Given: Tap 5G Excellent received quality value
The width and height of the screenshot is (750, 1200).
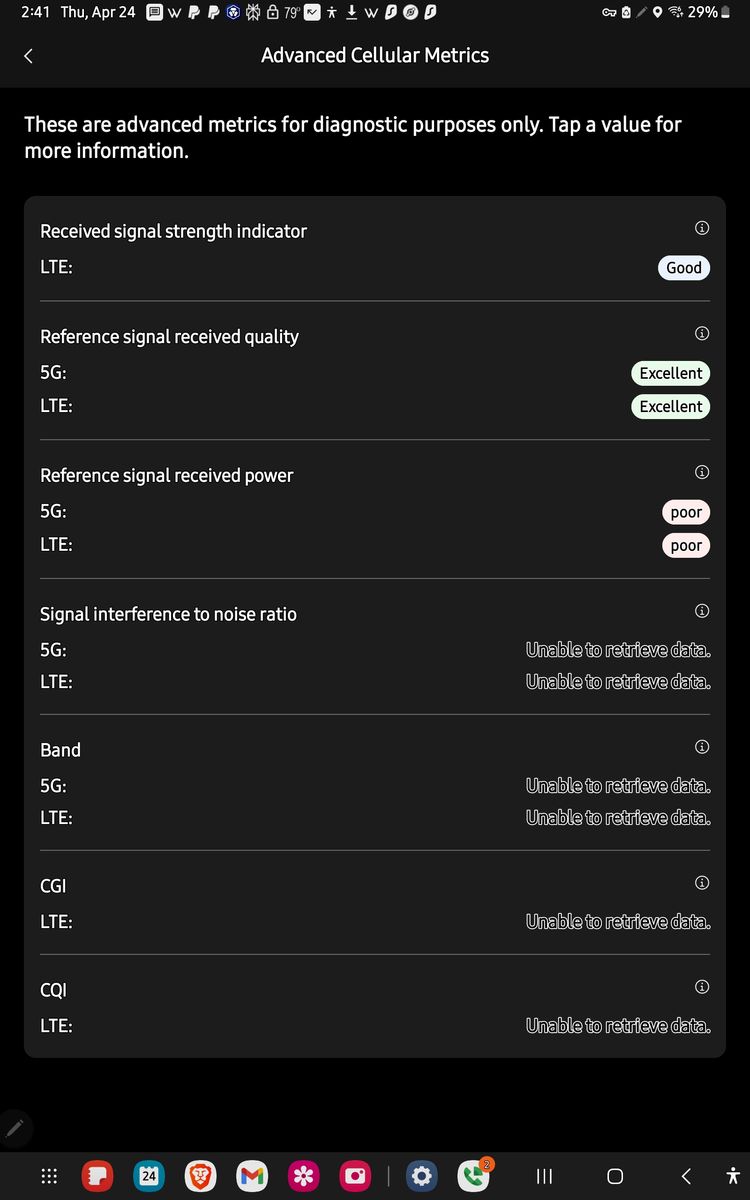Looking at the screenshot, I should 671,373.
